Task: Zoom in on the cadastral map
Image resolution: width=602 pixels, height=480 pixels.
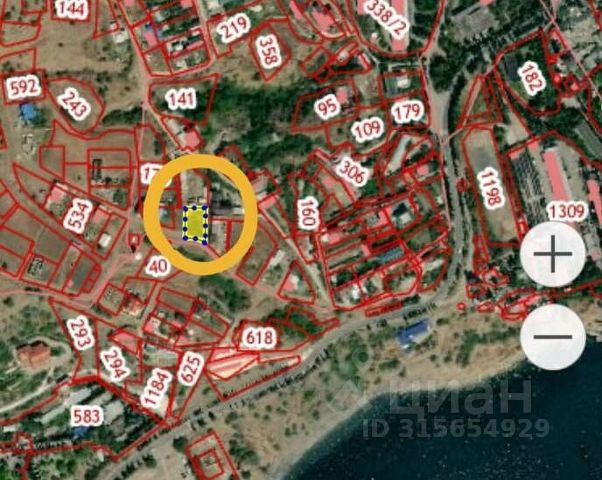Action: (552, 256)
